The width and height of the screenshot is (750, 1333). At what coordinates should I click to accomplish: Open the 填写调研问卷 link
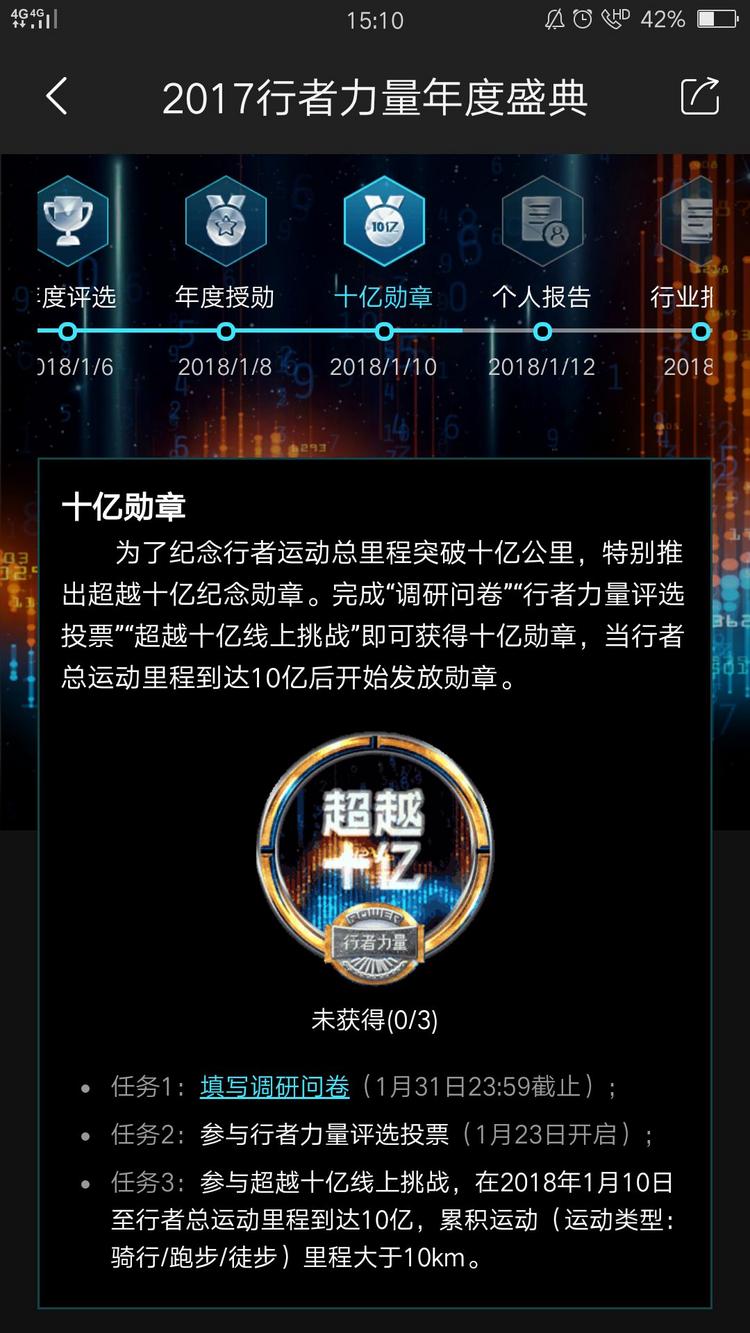click(x=275, y=1086)
